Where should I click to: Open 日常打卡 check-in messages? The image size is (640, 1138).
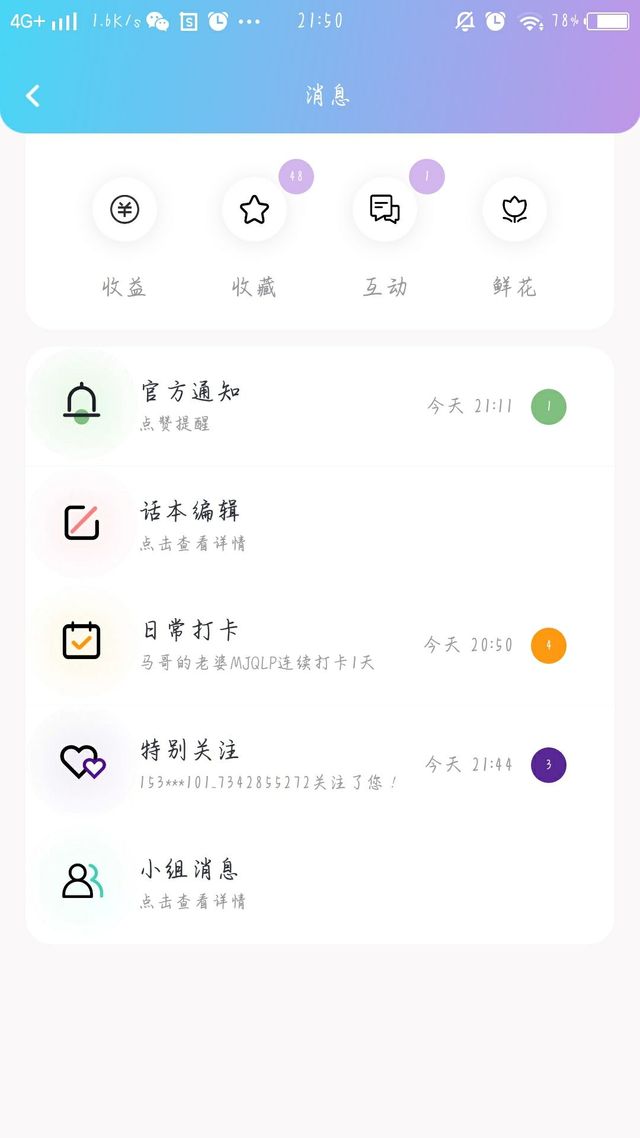point(320,644)
